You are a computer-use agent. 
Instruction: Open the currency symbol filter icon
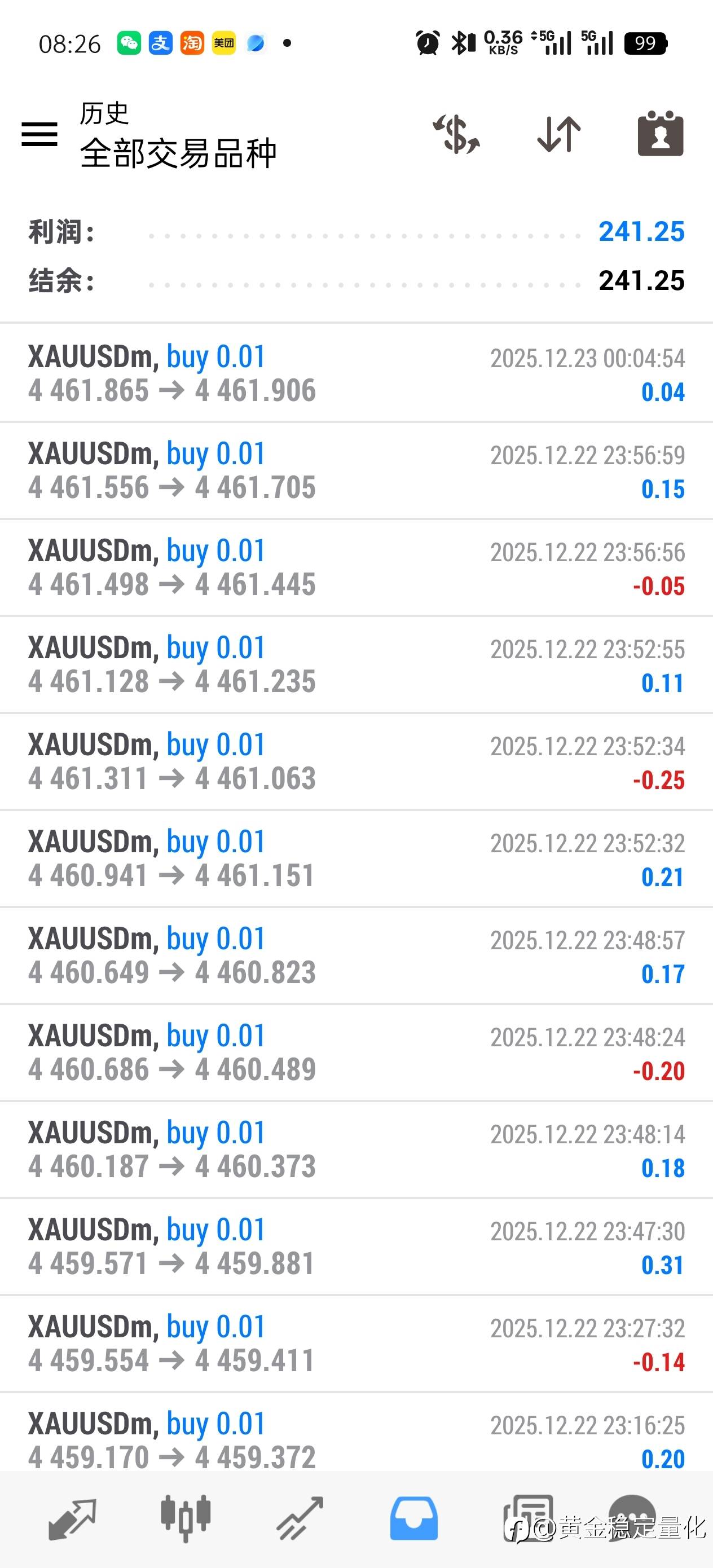(x=456, y=134)
